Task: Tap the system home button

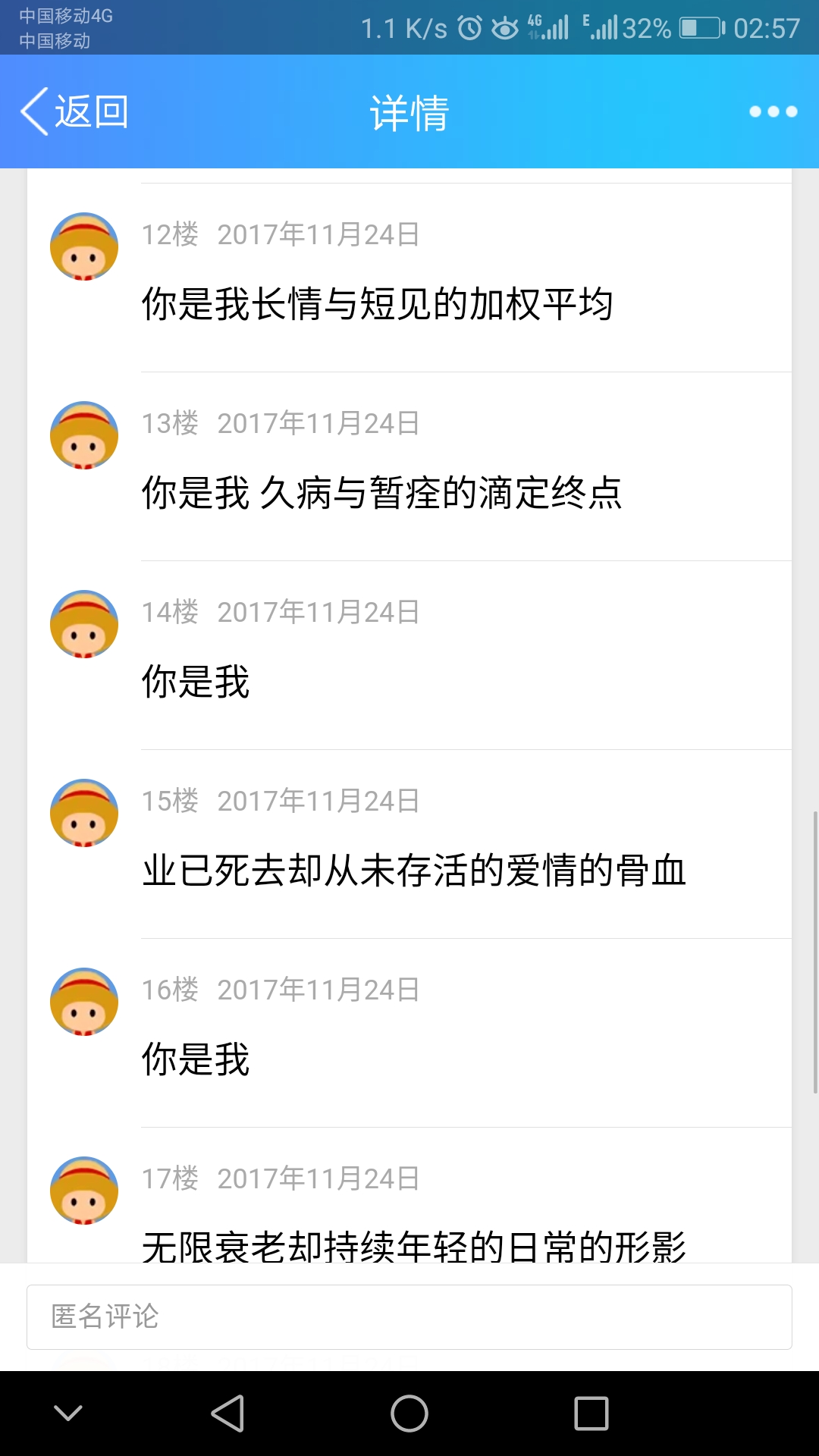Action: [x=409, y=1414]
